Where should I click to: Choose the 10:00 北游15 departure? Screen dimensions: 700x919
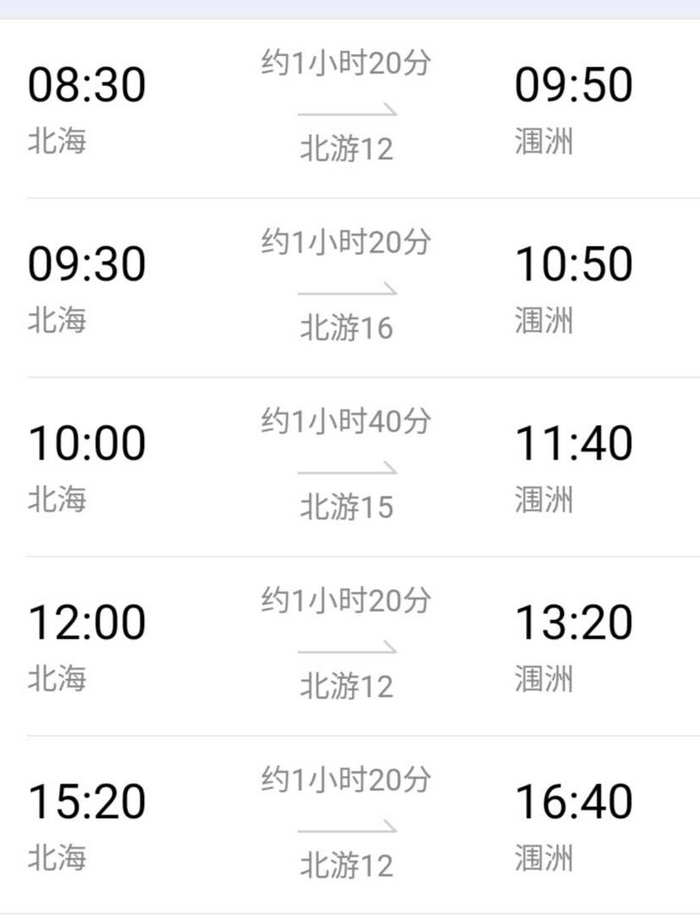pos(348,466)
